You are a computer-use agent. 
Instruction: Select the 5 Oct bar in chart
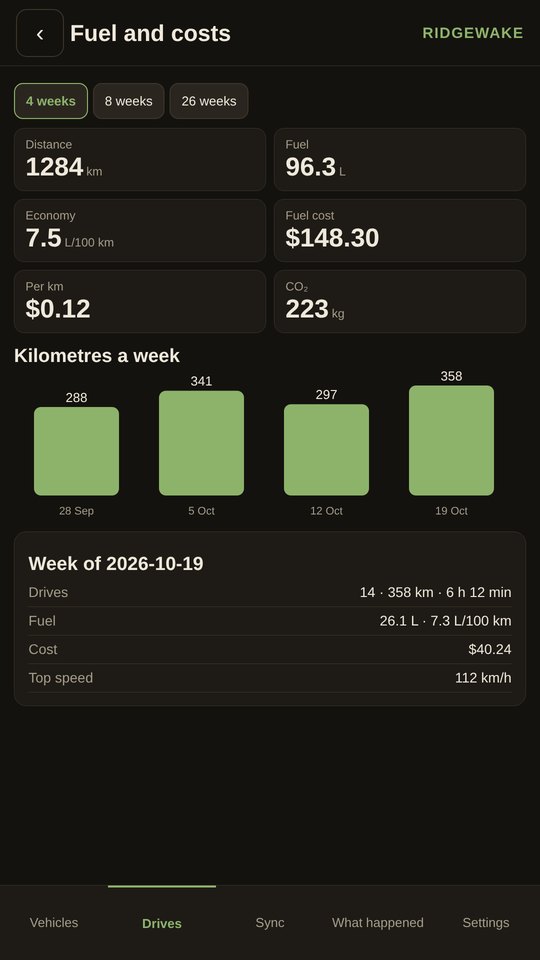click(201, 443)
